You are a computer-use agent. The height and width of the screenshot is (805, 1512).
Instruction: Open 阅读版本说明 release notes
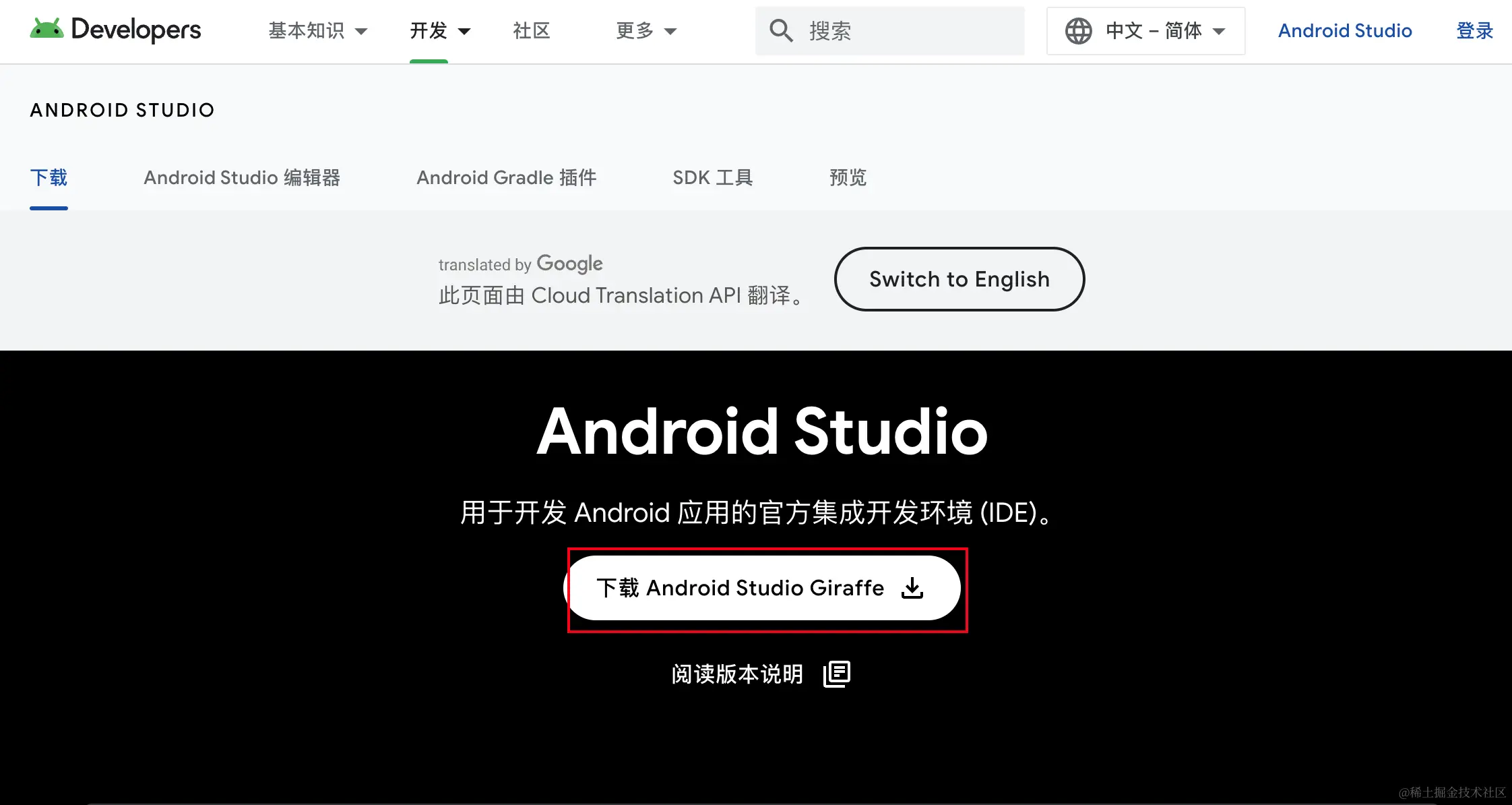pos(760,674)
